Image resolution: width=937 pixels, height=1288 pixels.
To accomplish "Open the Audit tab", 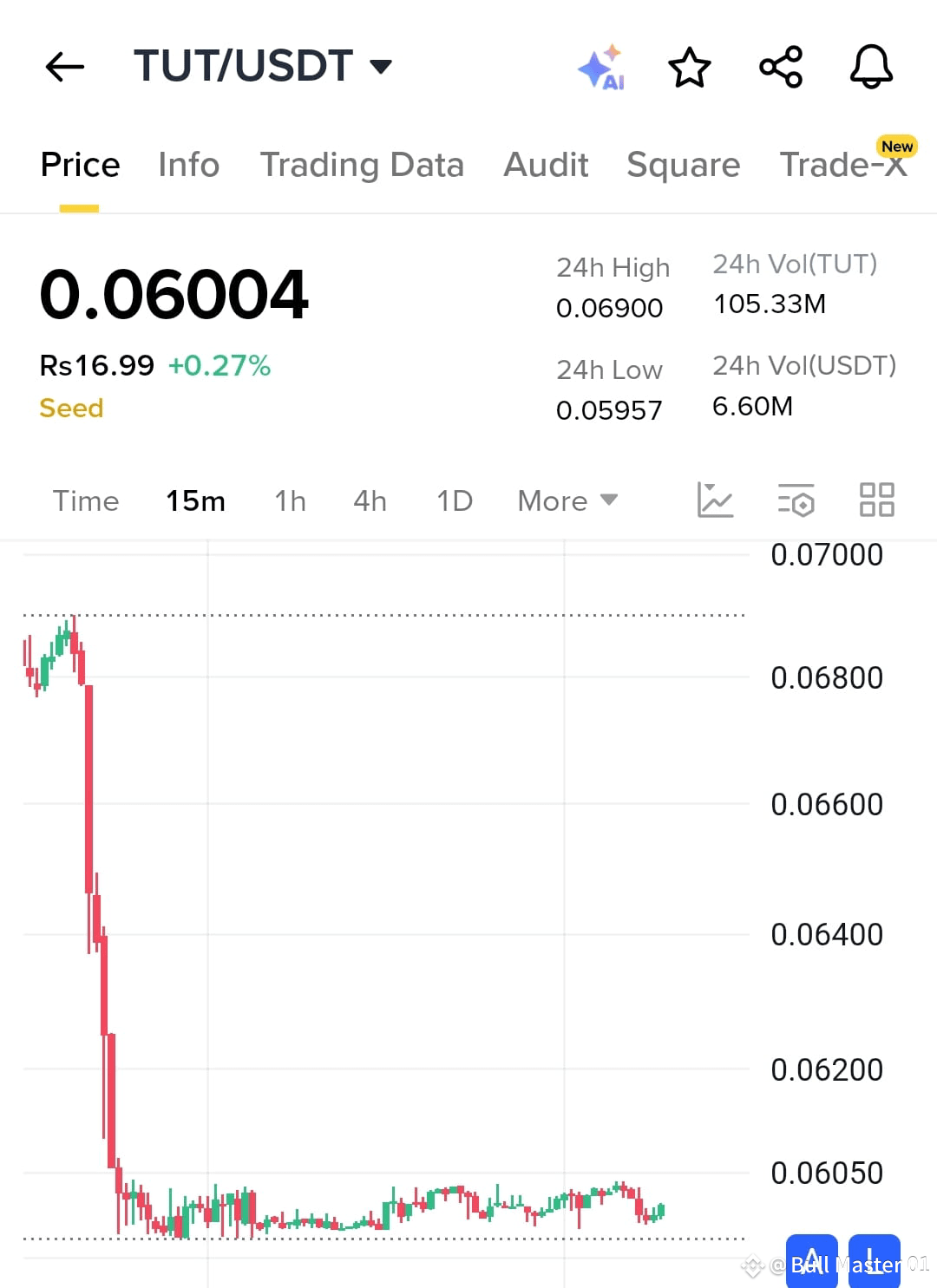I will [546, 165].
